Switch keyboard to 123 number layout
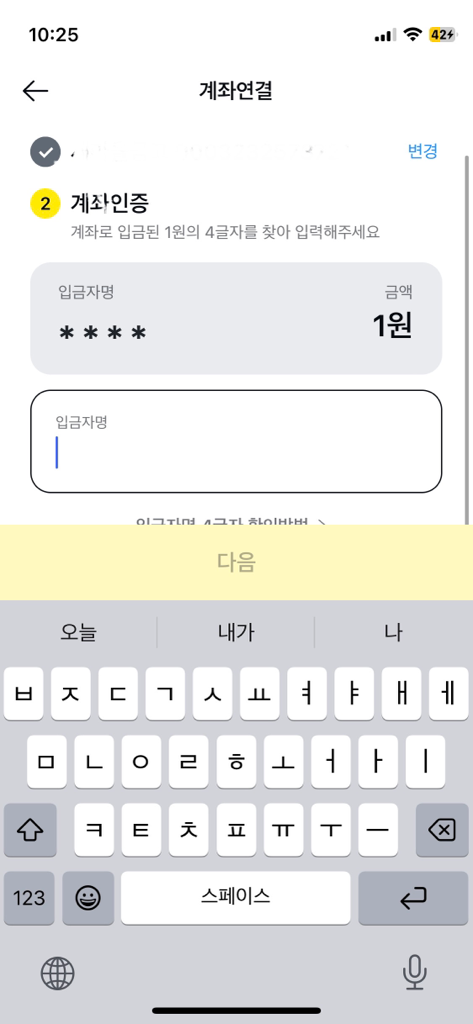This screenshot has width=473, height=1024. pos(29,898)
